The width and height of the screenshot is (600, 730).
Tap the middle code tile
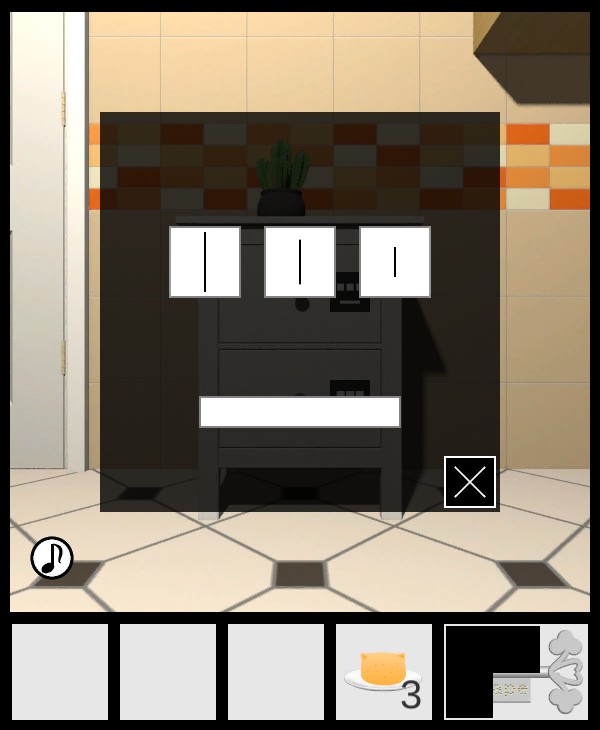[300, 262]
